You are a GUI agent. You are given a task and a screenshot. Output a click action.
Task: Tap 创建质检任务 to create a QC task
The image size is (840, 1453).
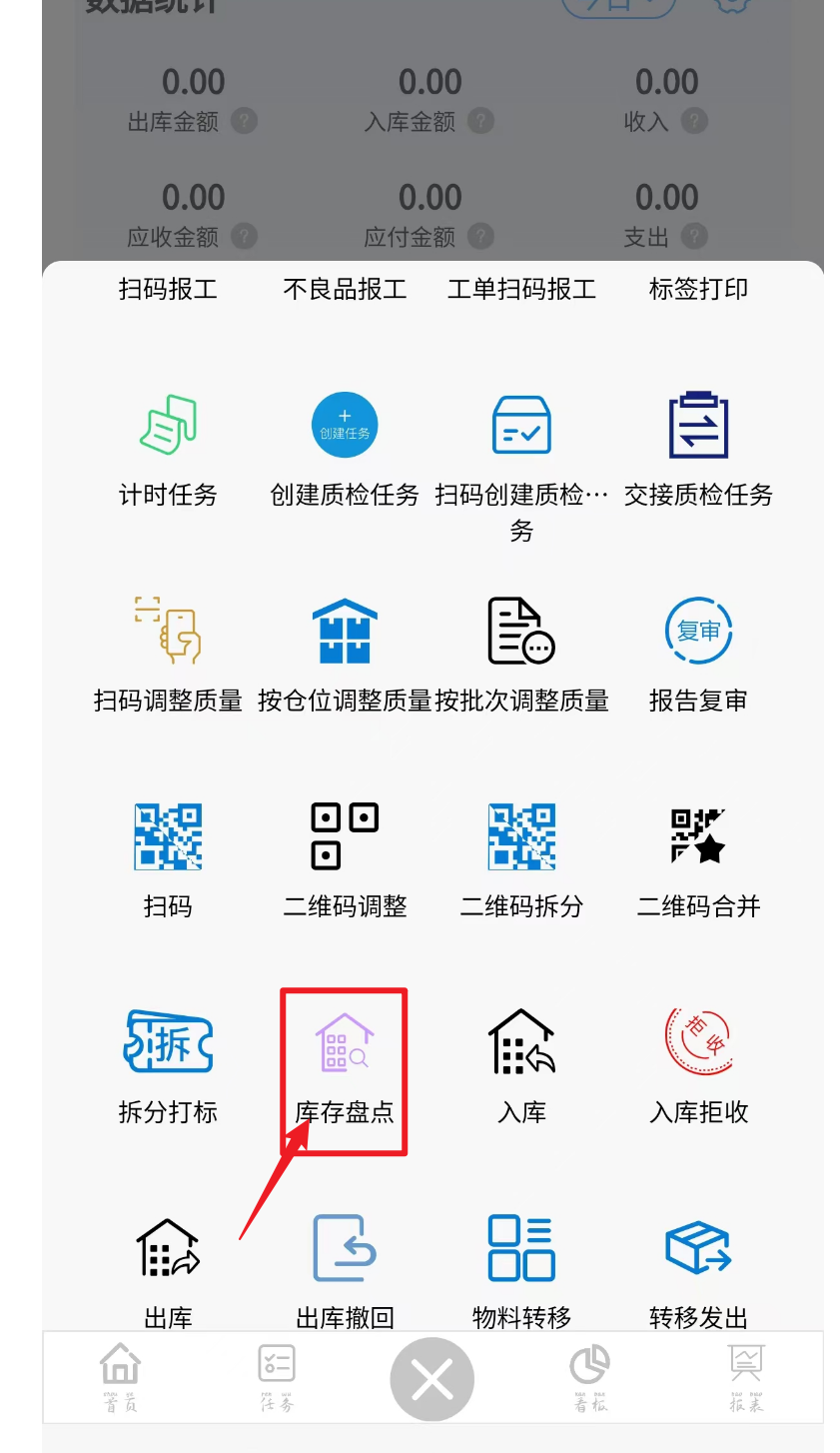[345, 450]
